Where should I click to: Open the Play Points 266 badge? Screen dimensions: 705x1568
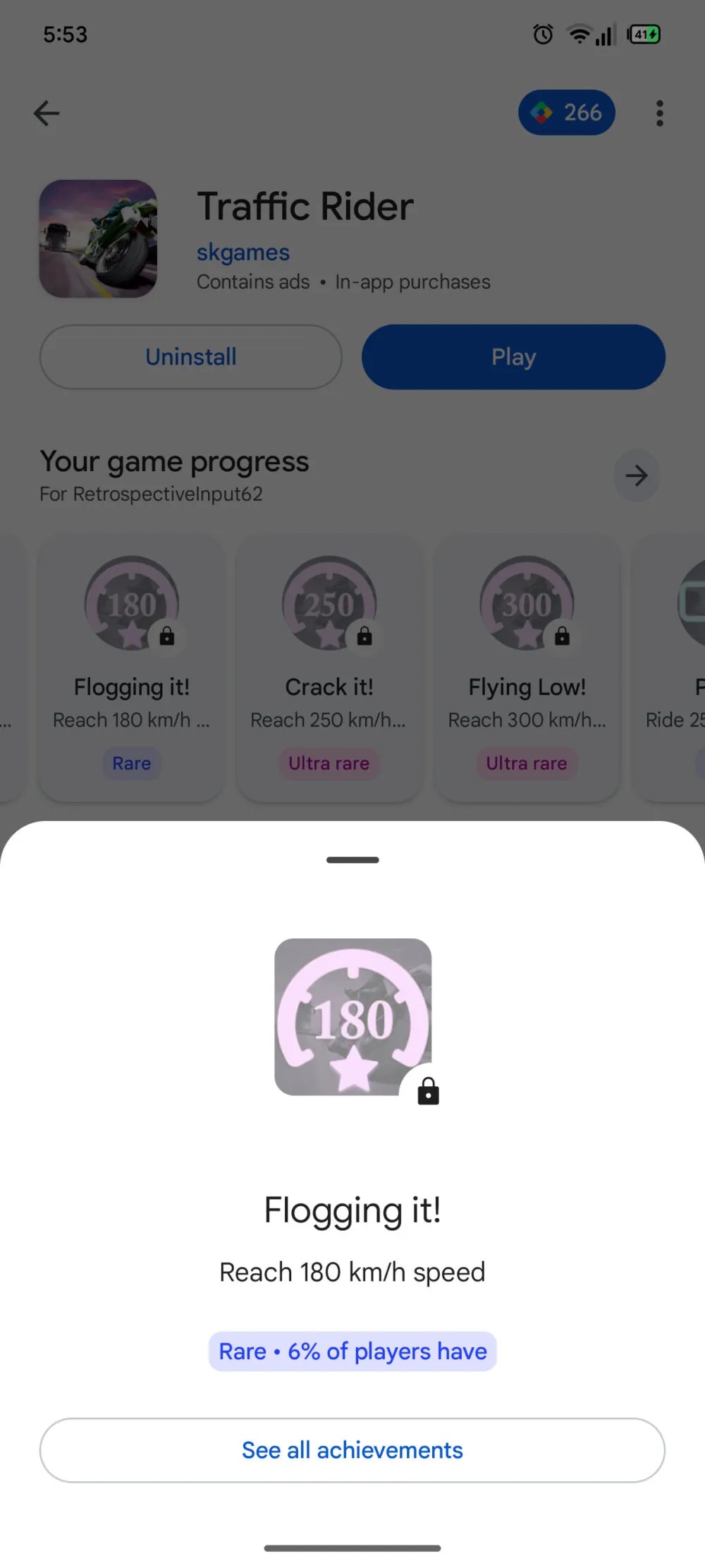(x=567, y=112)
